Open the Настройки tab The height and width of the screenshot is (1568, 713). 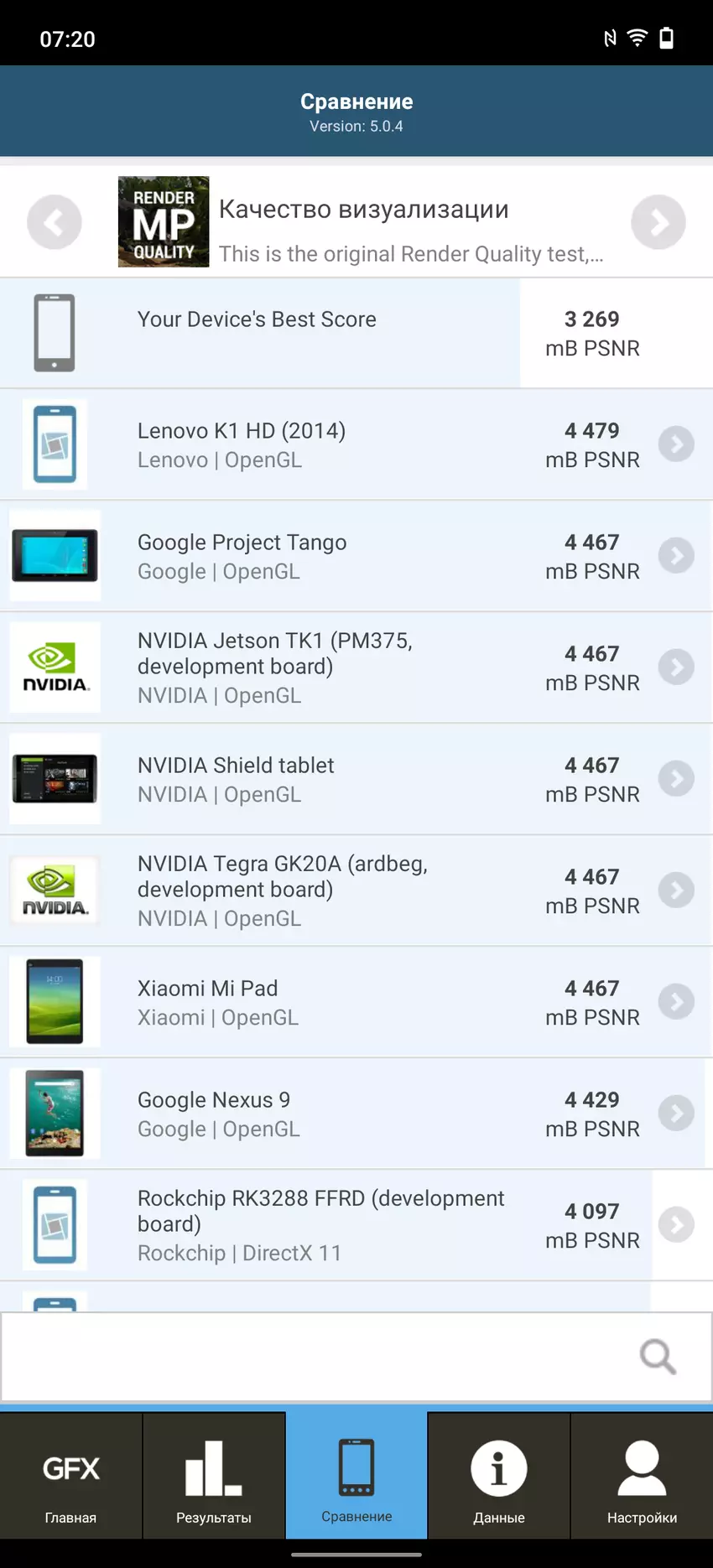point(642,1477)
